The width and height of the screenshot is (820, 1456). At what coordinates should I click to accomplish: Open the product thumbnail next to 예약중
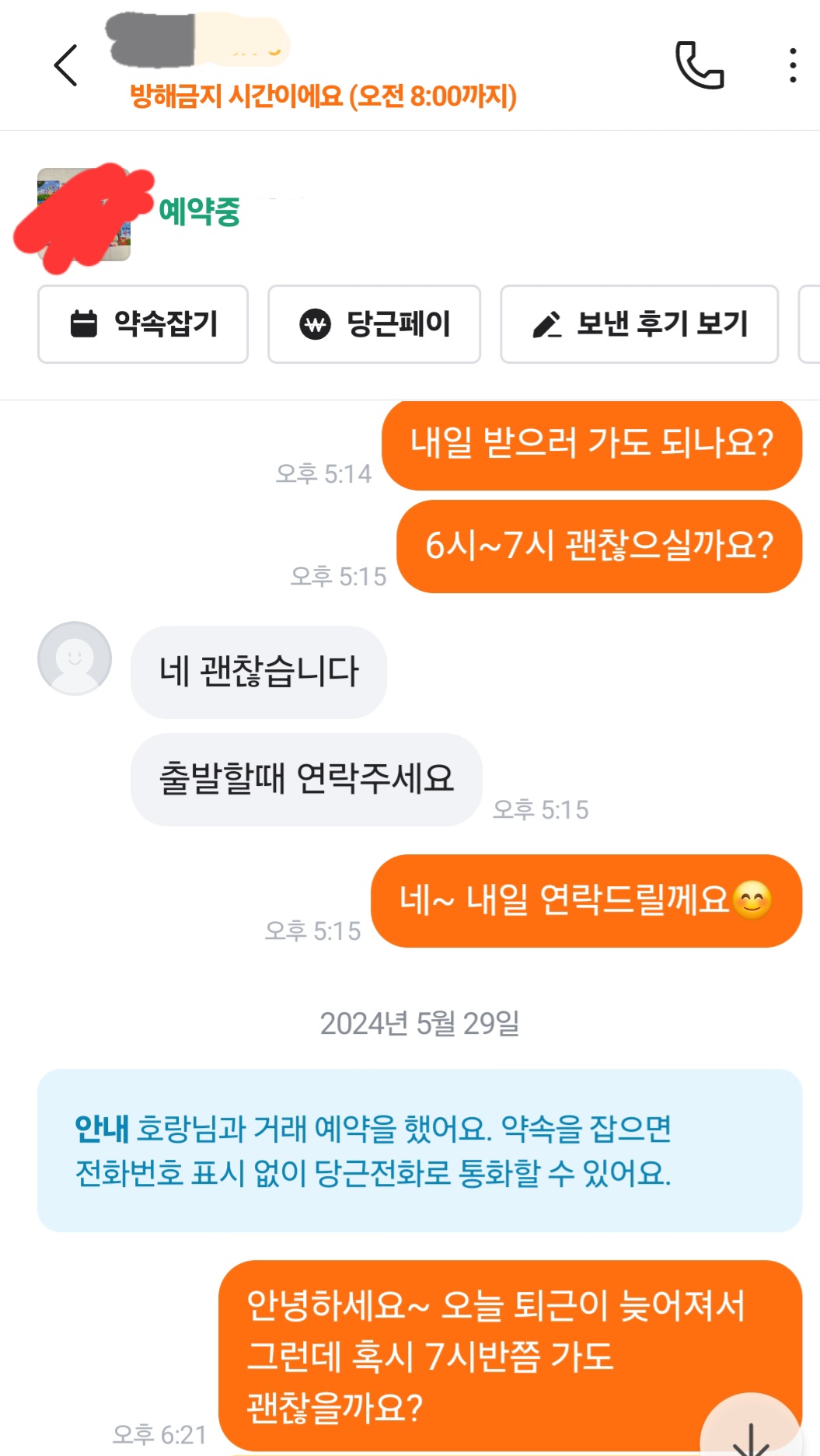(84, 215)
